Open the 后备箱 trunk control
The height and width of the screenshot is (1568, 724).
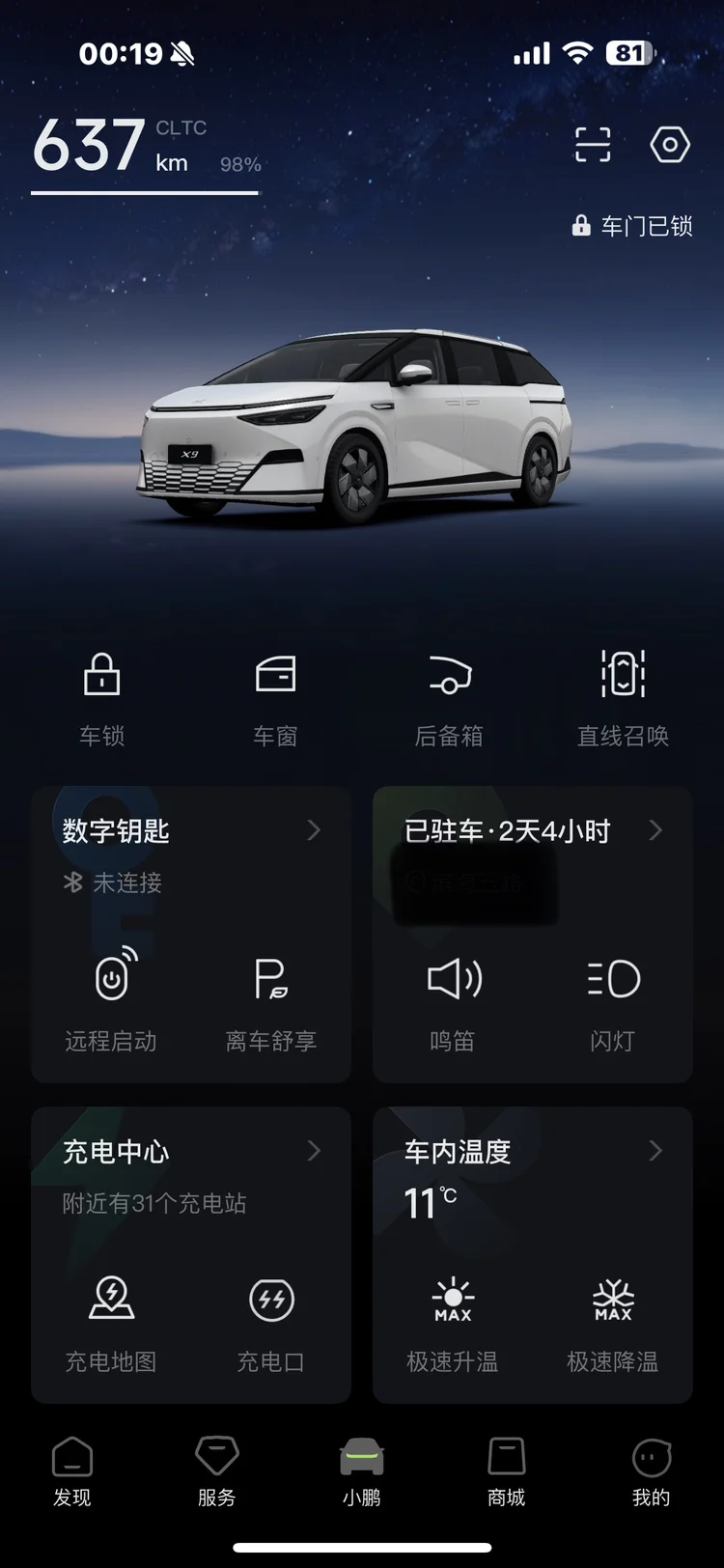449,697
